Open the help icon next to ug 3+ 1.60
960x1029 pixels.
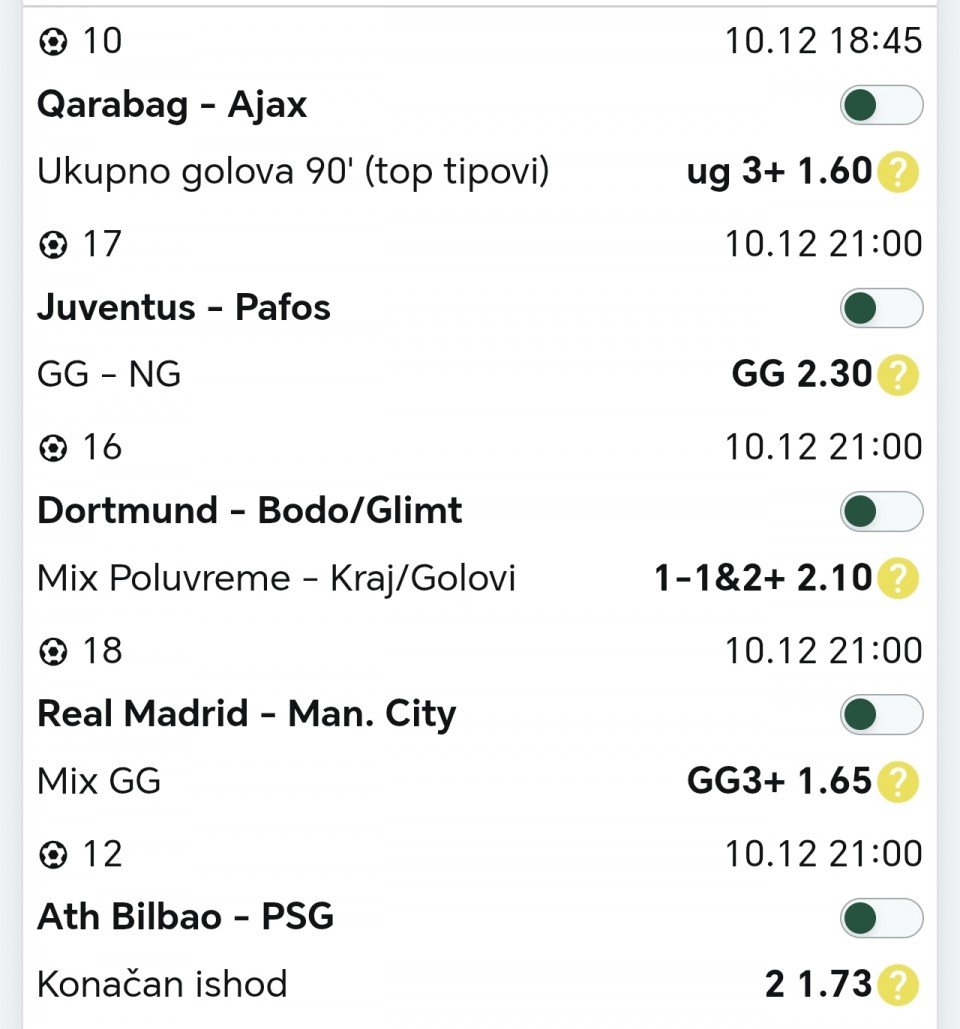tap(897, 173)
